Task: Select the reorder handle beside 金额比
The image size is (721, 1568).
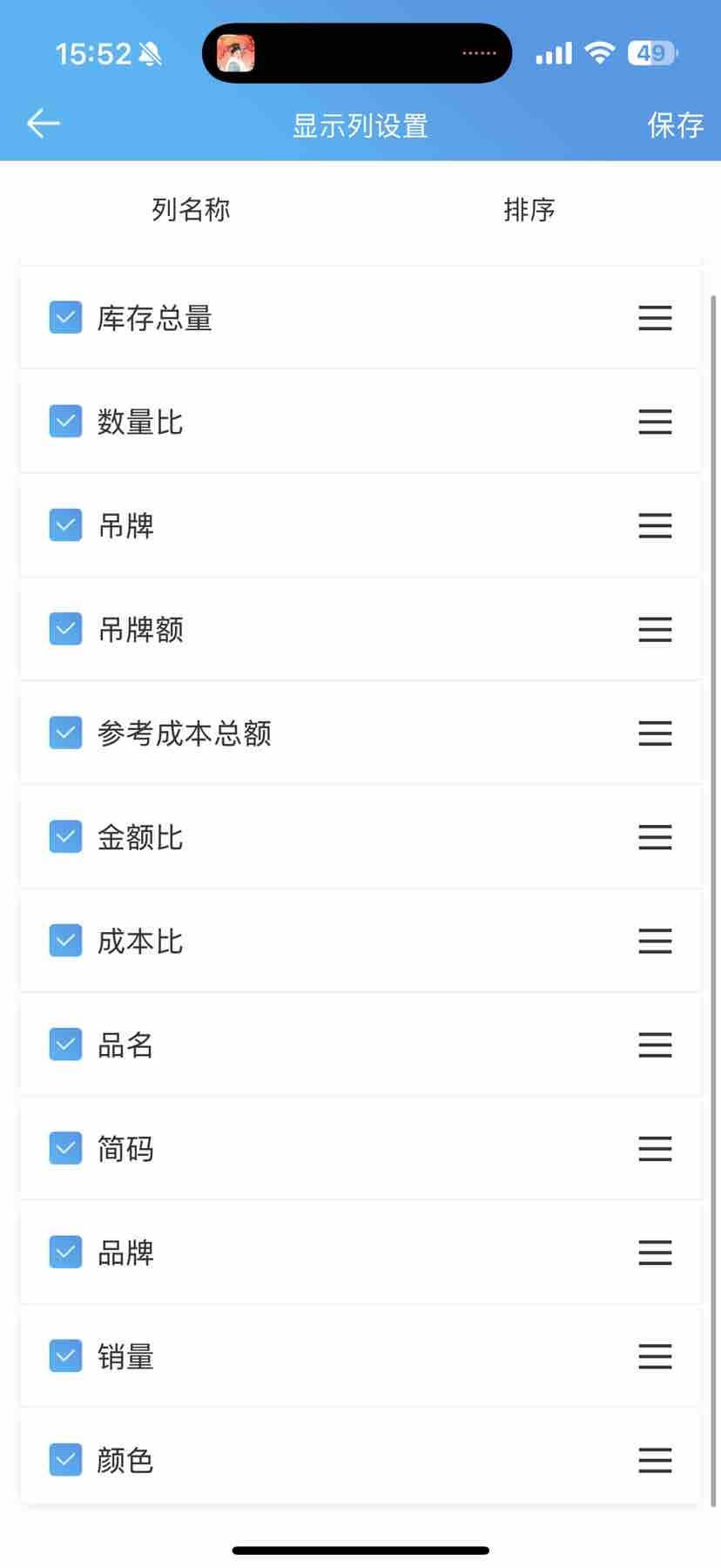Action: (655, 837)
